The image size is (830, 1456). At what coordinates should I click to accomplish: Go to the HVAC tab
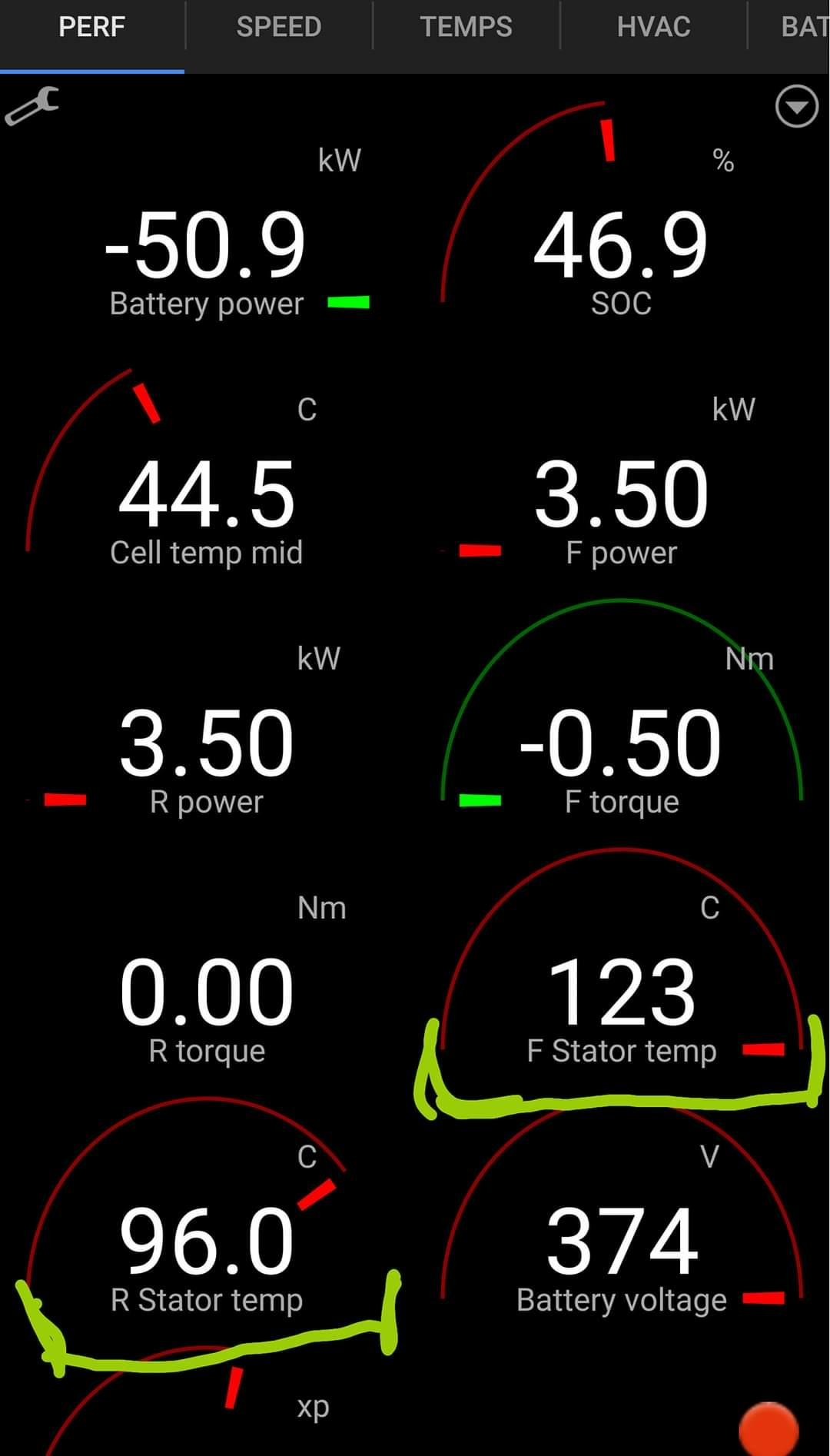[653, 27]
